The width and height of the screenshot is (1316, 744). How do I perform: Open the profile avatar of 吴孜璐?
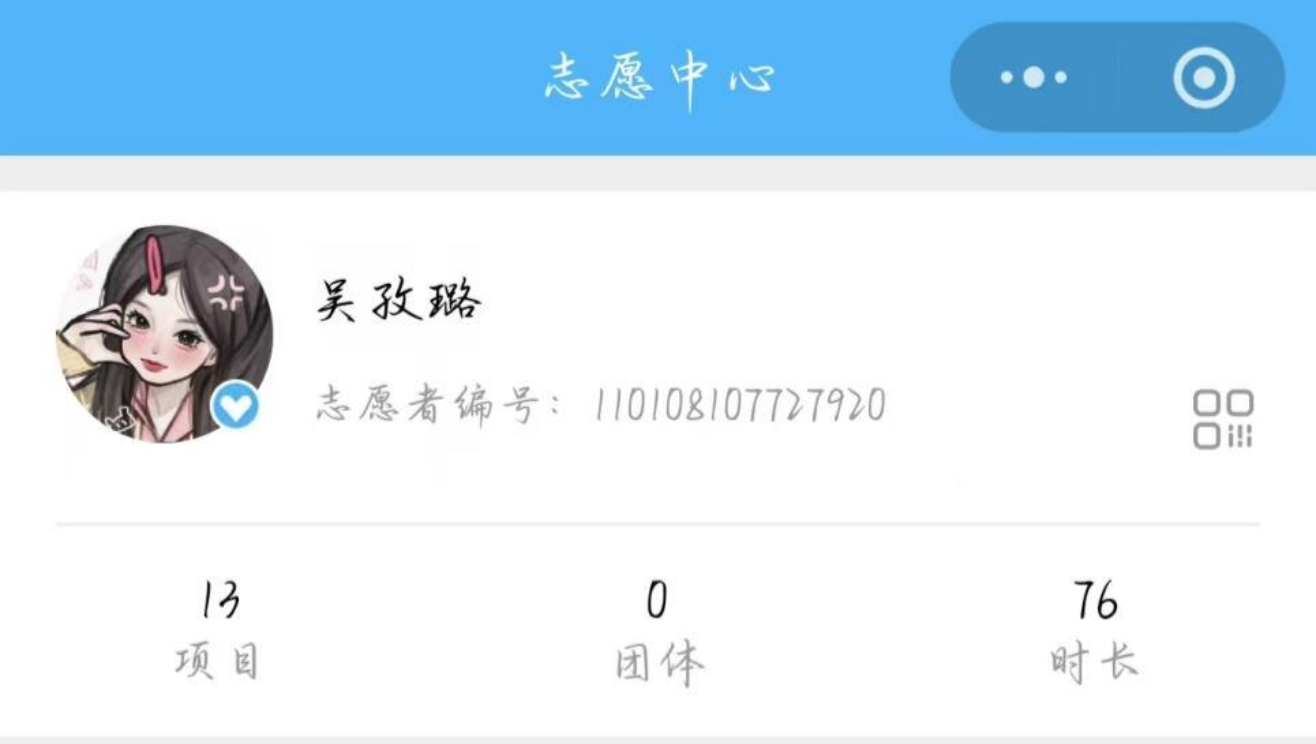163,334
